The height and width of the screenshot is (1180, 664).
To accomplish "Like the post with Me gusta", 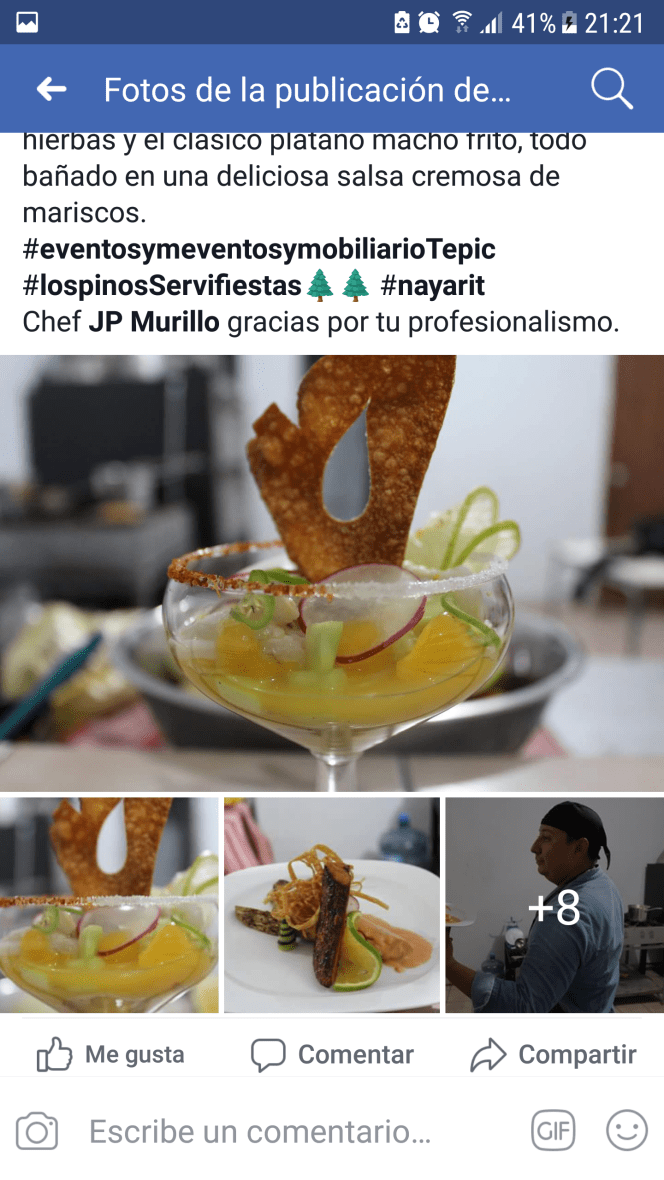I will tap(110, 1054).
